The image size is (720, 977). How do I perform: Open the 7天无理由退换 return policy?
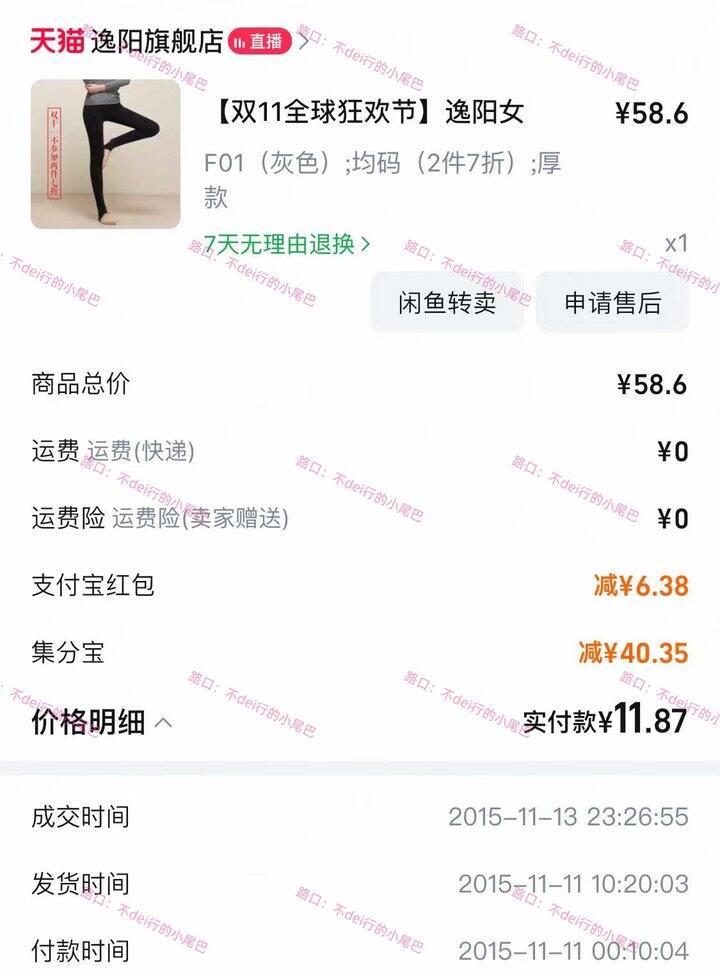[287, 244]
